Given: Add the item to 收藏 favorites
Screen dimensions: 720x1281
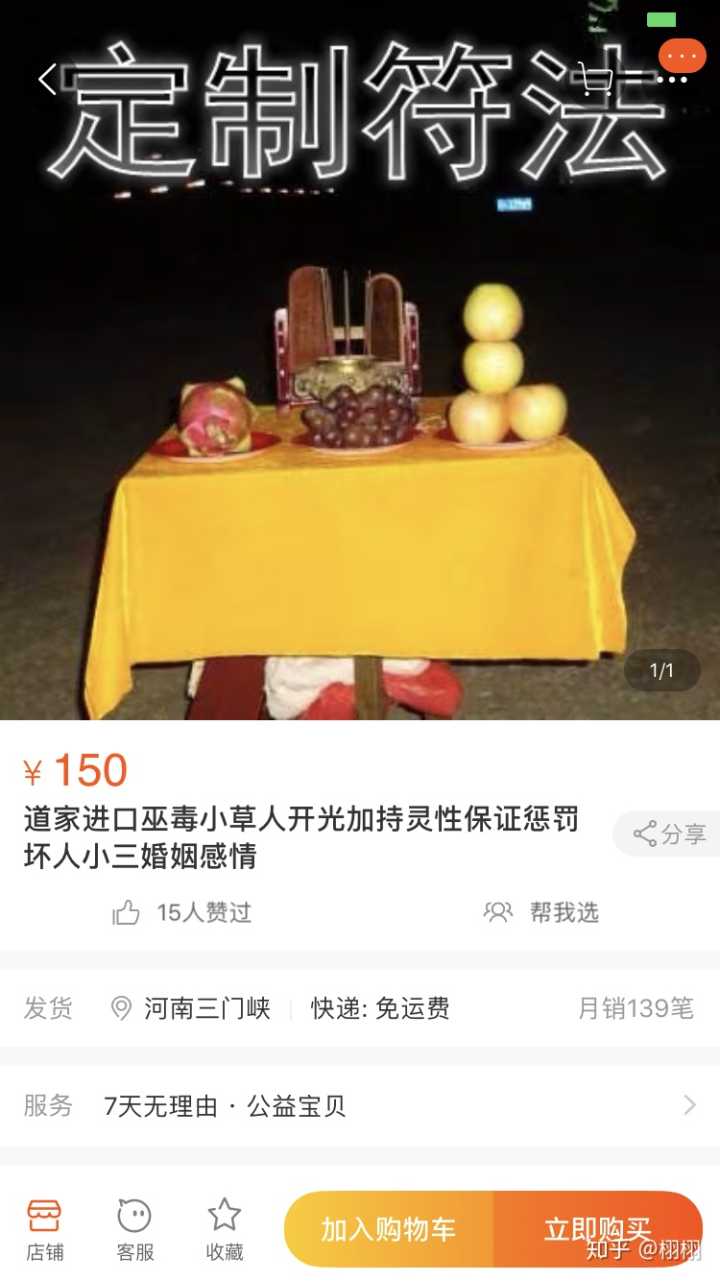Looking at the screenshot, I should click(225, 1229).
